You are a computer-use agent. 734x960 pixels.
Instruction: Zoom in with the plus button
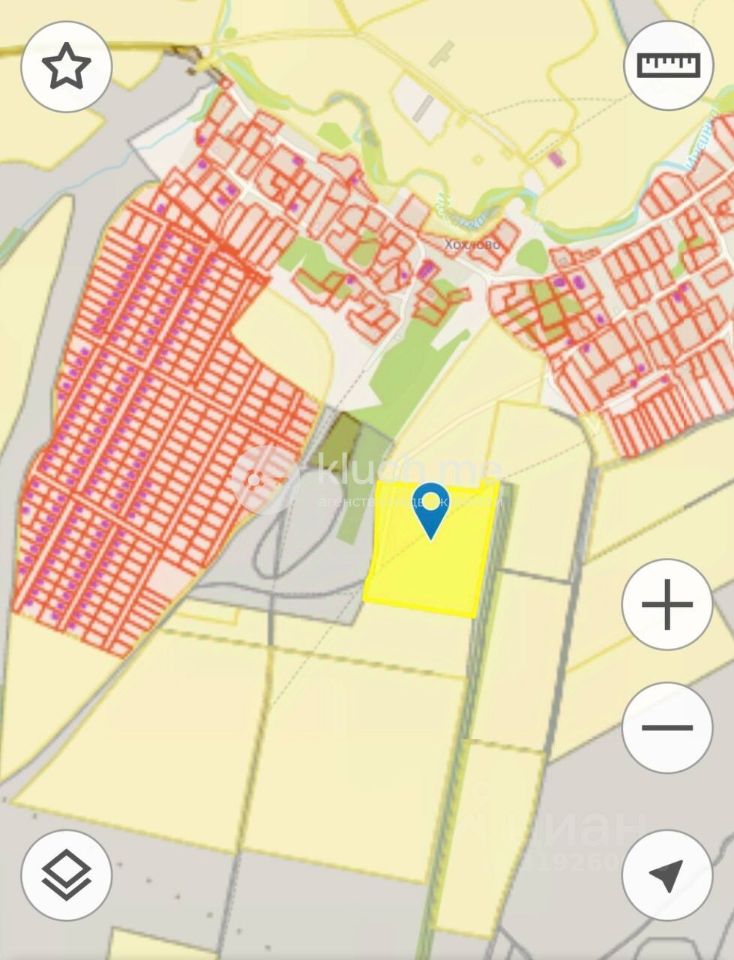(x=667, y=604)
